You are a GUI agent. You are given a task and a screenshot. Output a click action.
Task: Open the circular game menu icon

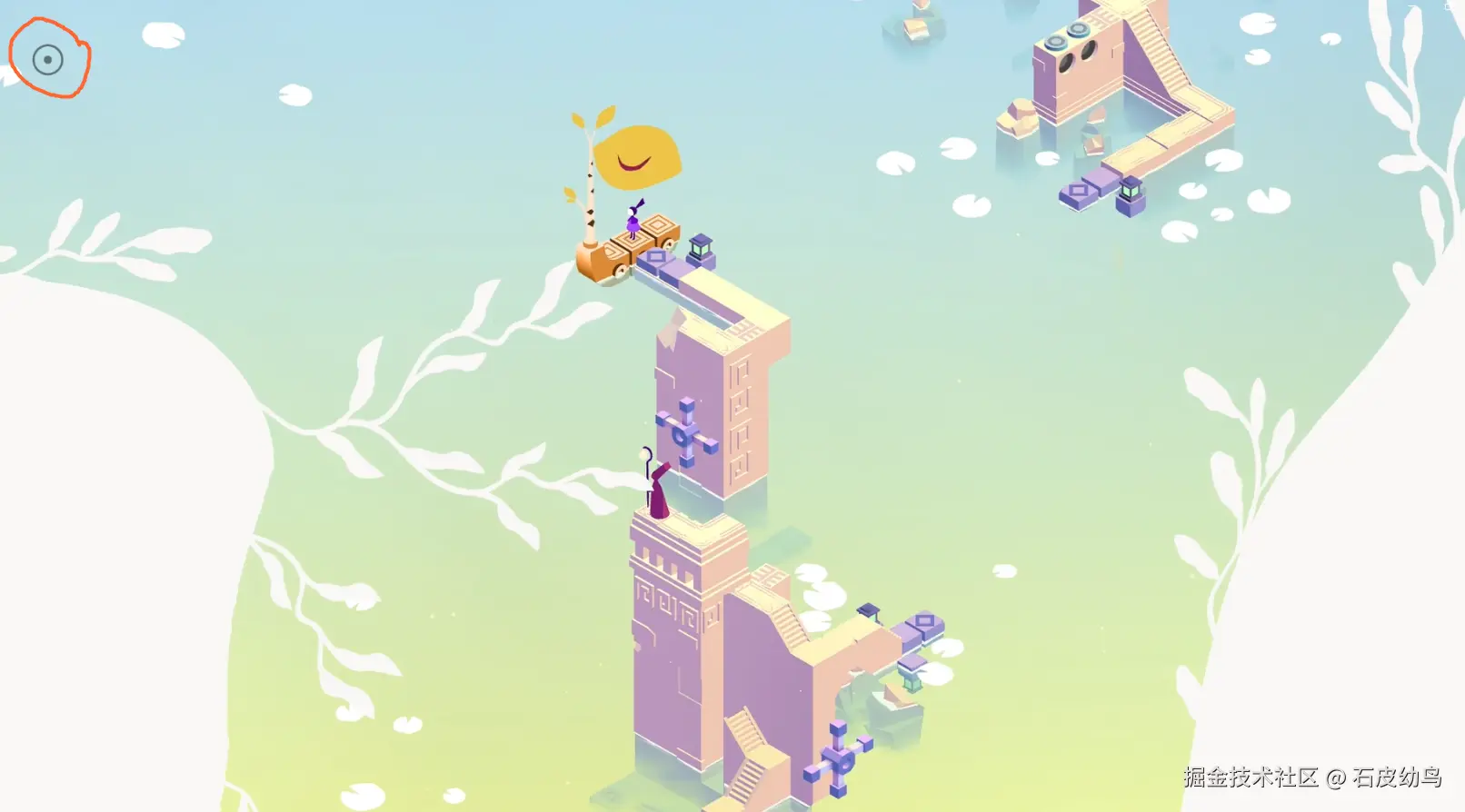47,60
